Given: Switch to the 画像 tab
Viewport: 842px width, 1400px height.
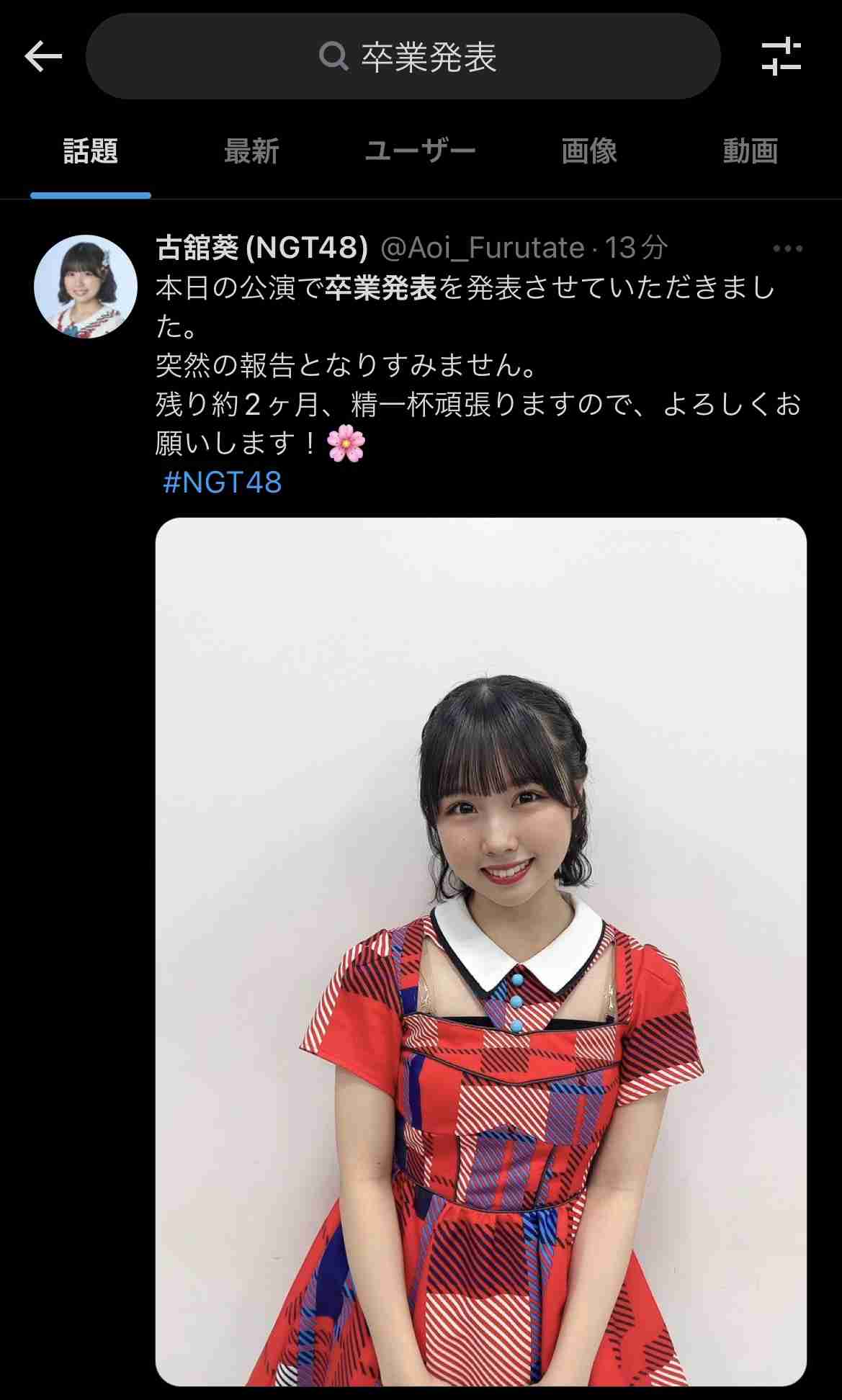Looking at the screenshot, I should (x=589, y=152).
